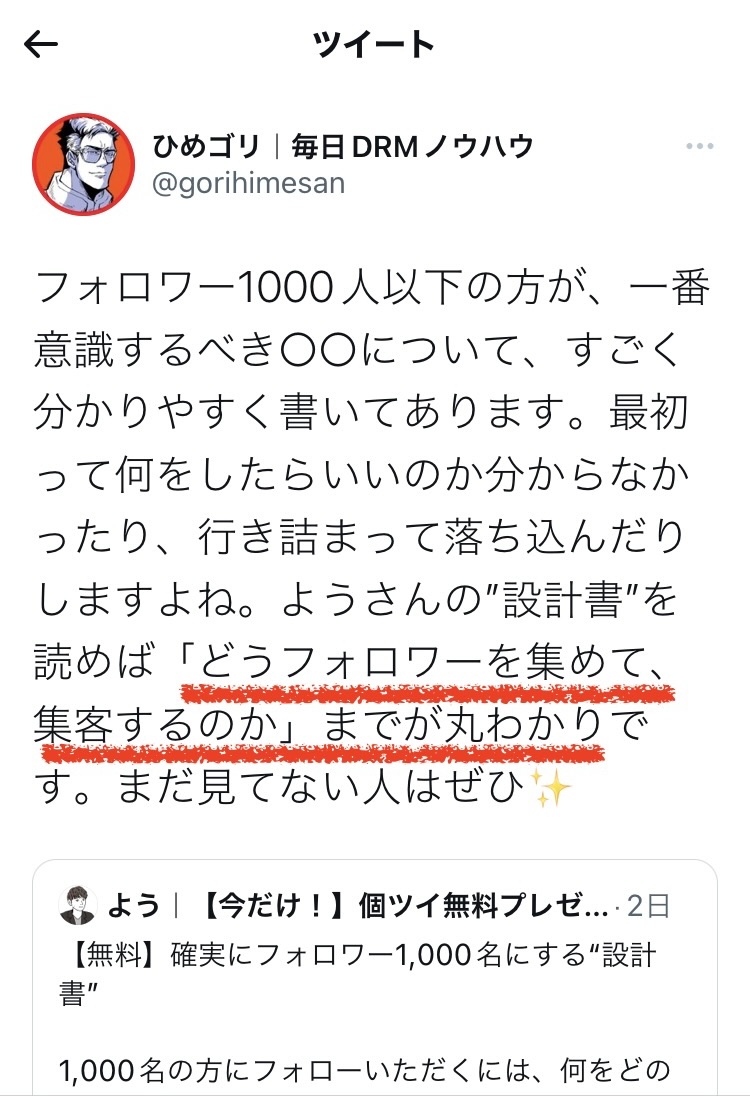This screenshot has width=750, height=1101.
Task: Open the @gorihimesan profile handle
Action: (248, 184)
